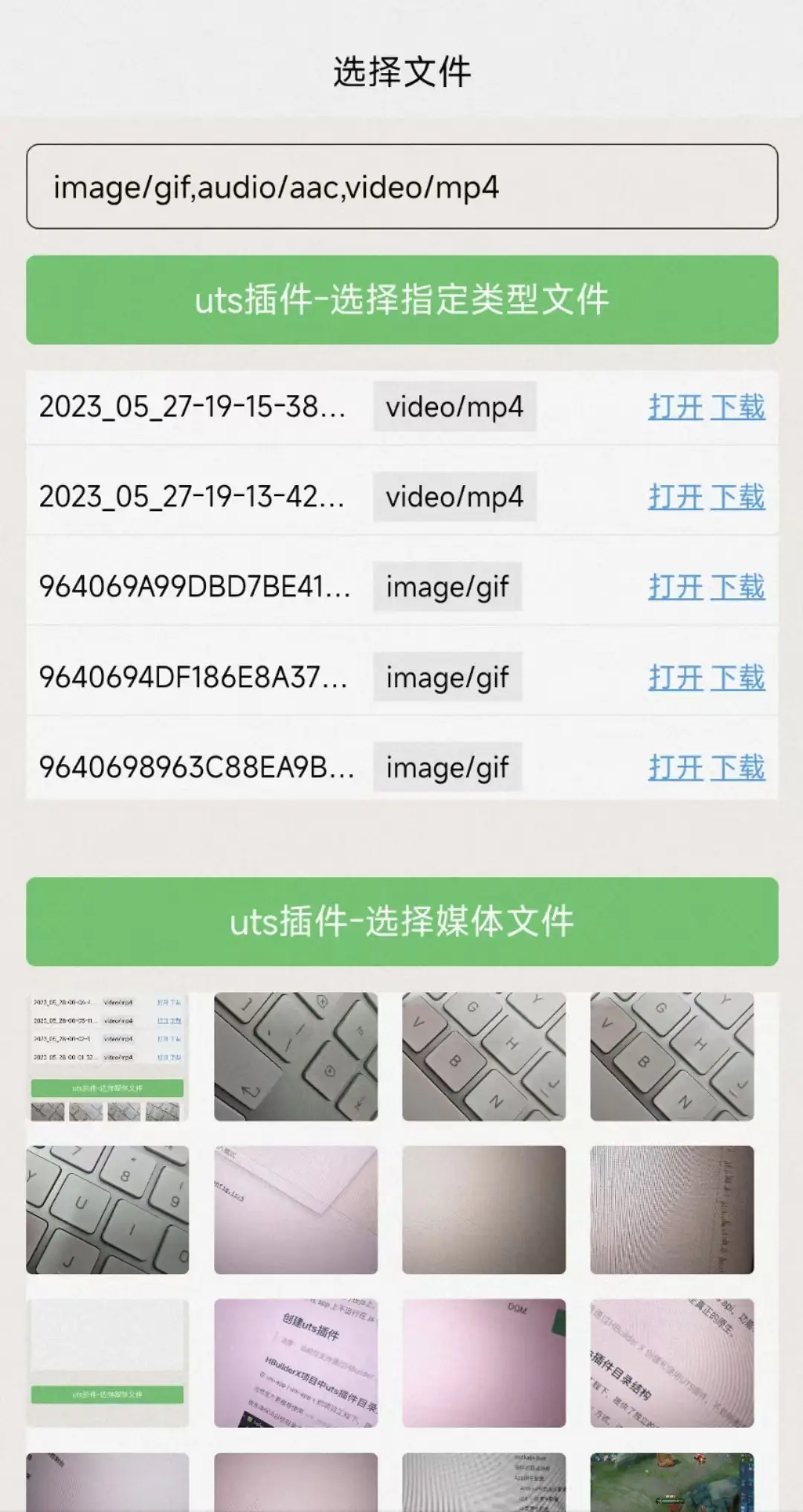Image resolution: width=803 pixels, height=1512 pixels.
Task: Tap uts插件-选择指定类型文件 button
Action: click(x=401, y=300)
